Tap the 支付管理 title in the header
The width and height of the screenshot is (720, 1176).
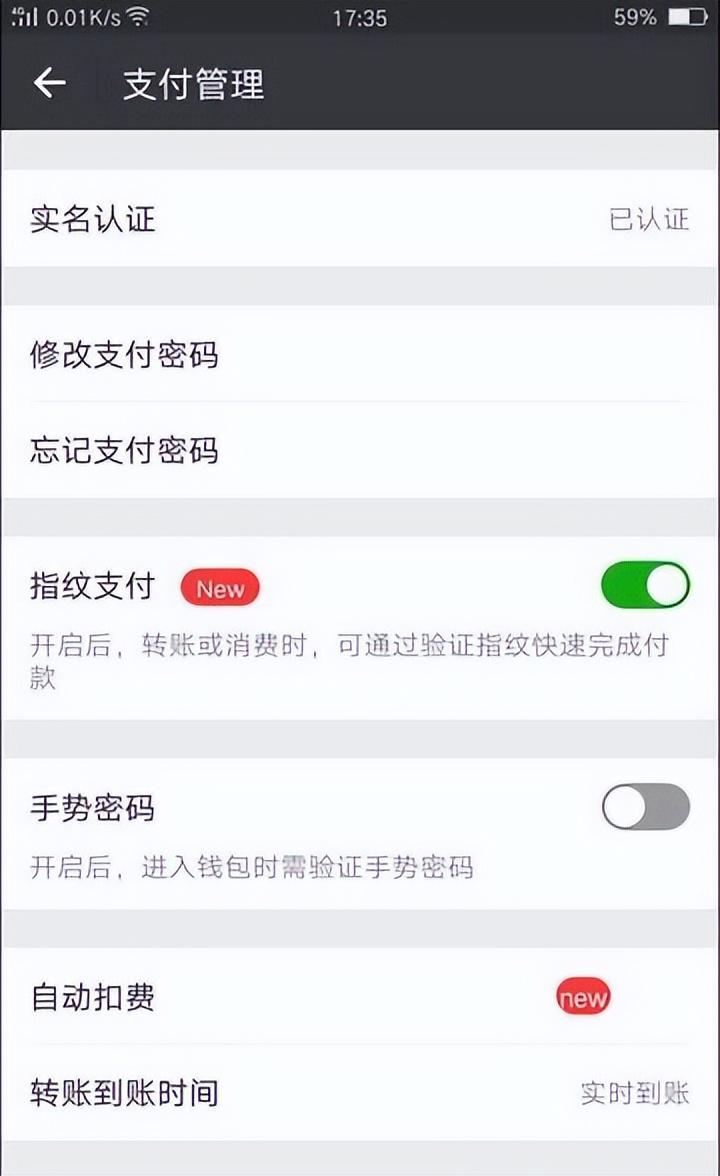click(190, 85)
